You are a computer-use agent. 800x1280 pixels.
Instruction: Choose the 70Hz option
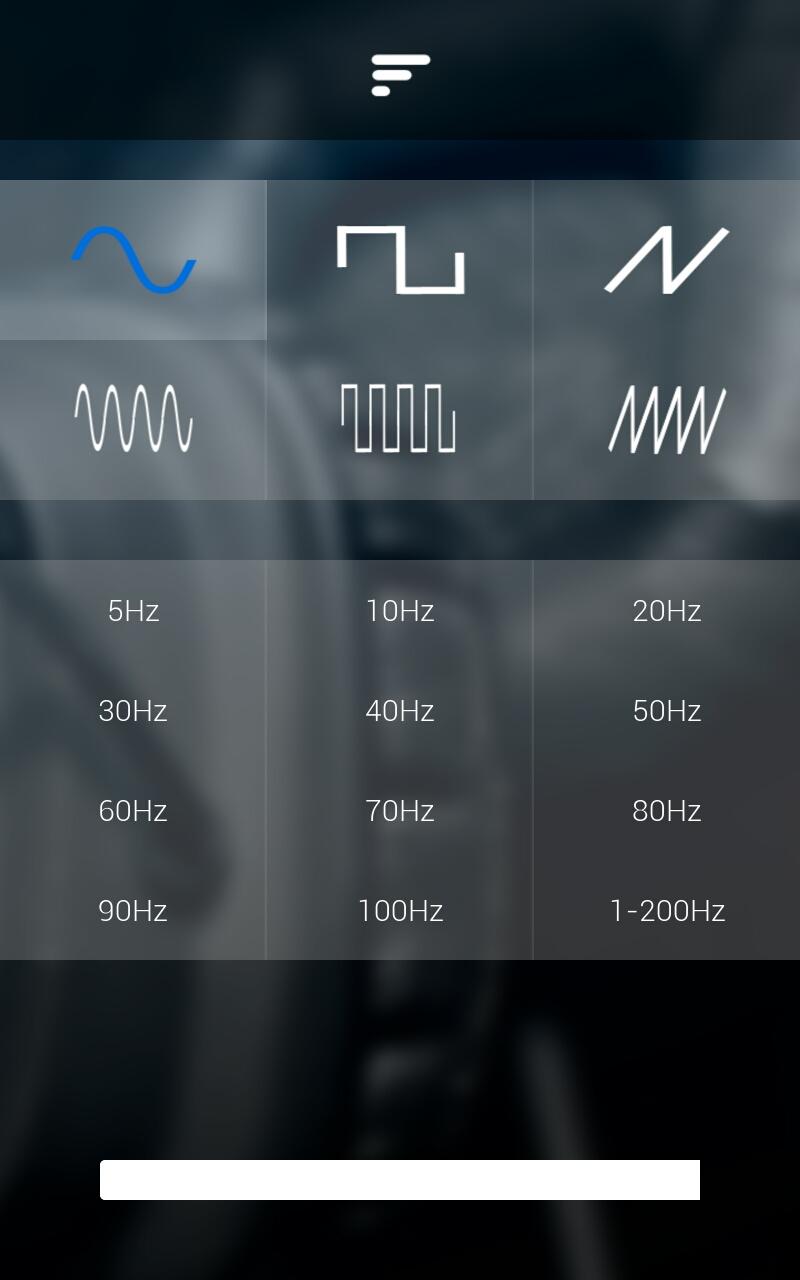(400, 810)
